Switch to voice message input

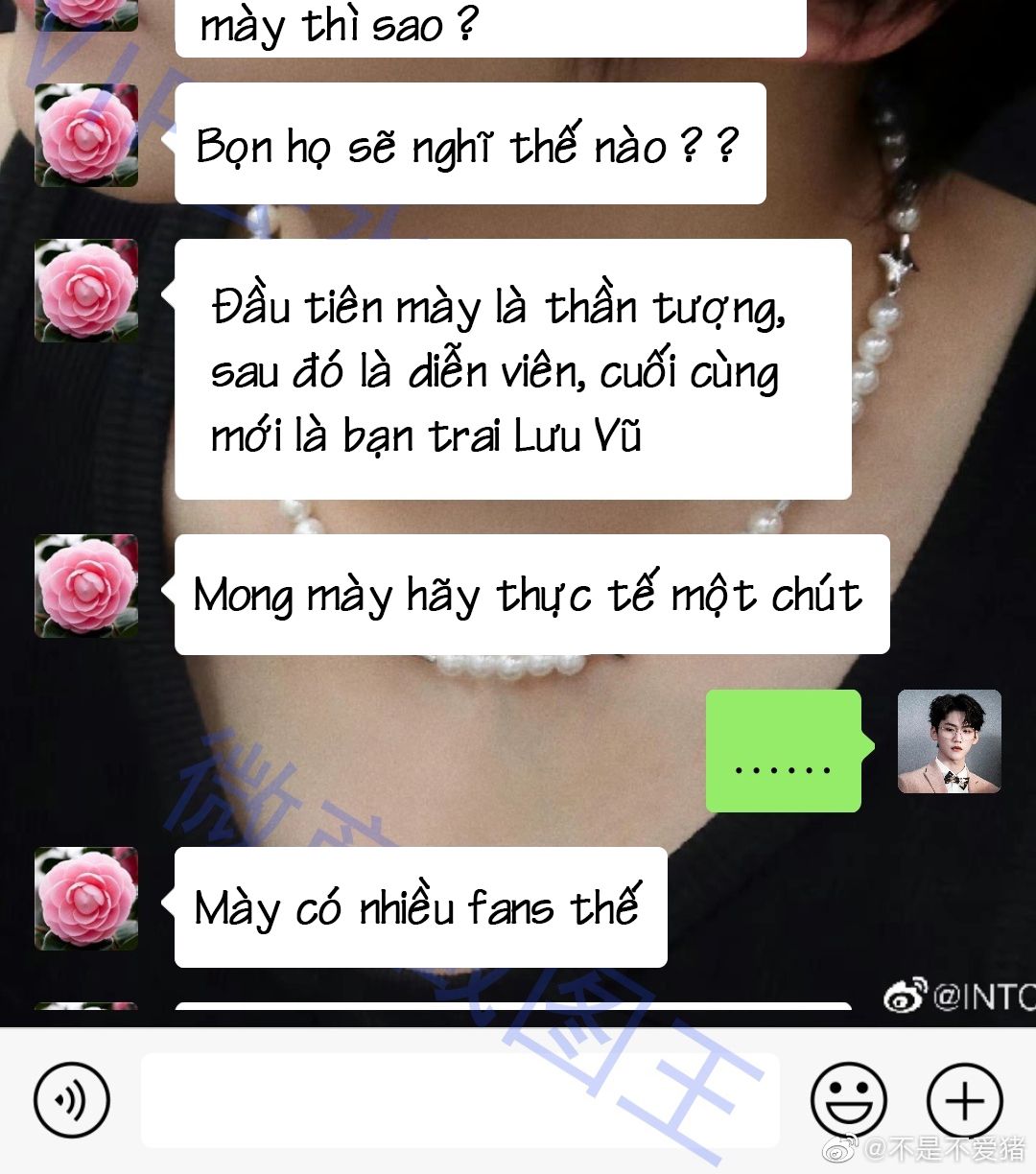coord(72,1100)
